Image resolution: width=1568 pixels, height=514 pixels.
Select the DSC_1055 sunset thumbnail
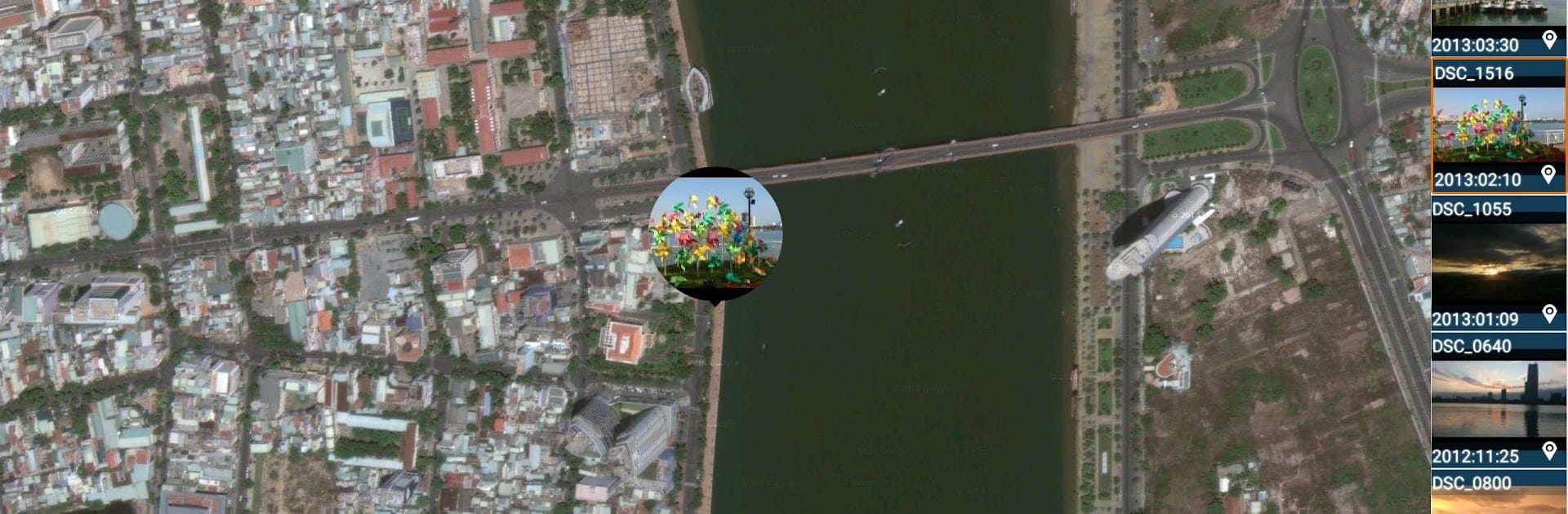[1498, 263]
